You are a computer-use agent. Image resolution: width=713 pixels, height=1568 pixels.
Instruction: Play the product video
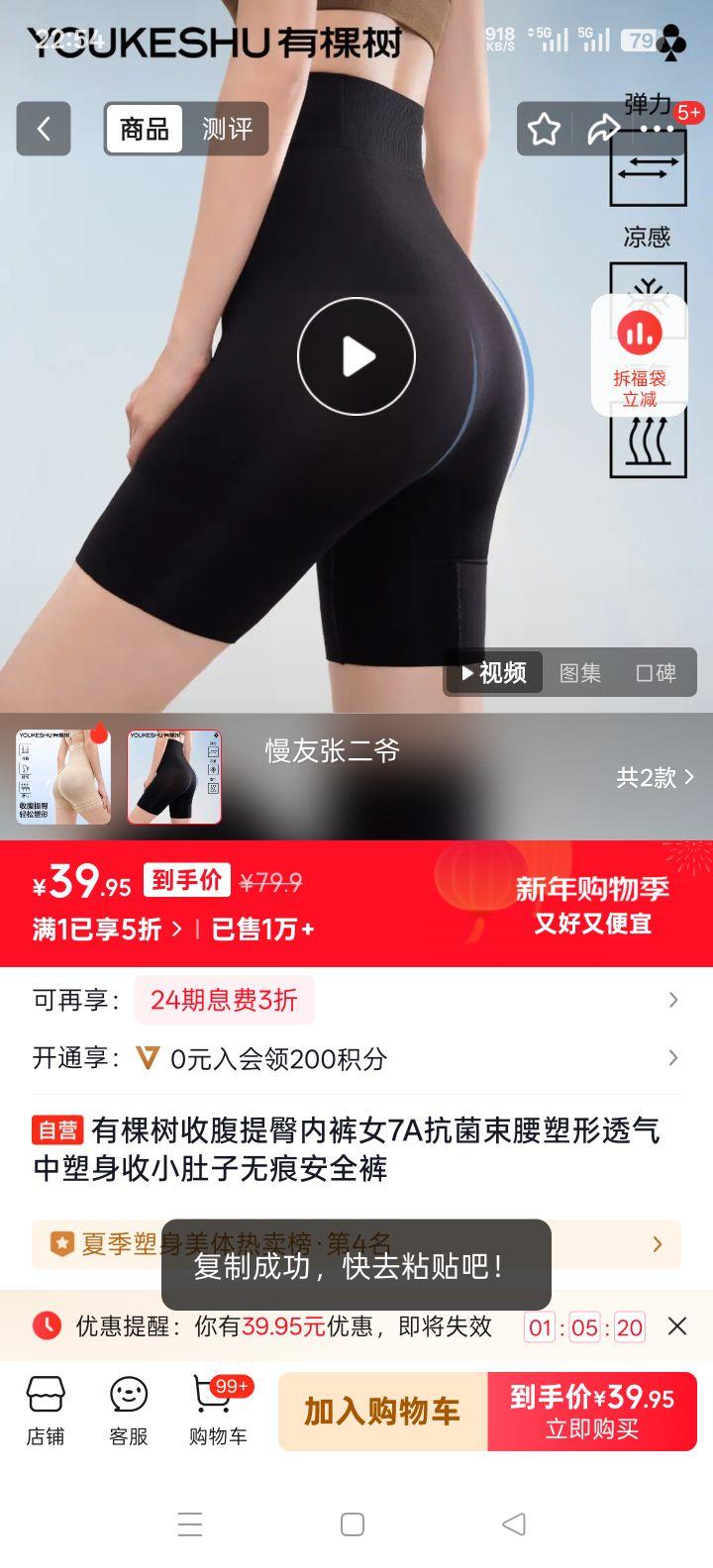click(x=356, y=356)
